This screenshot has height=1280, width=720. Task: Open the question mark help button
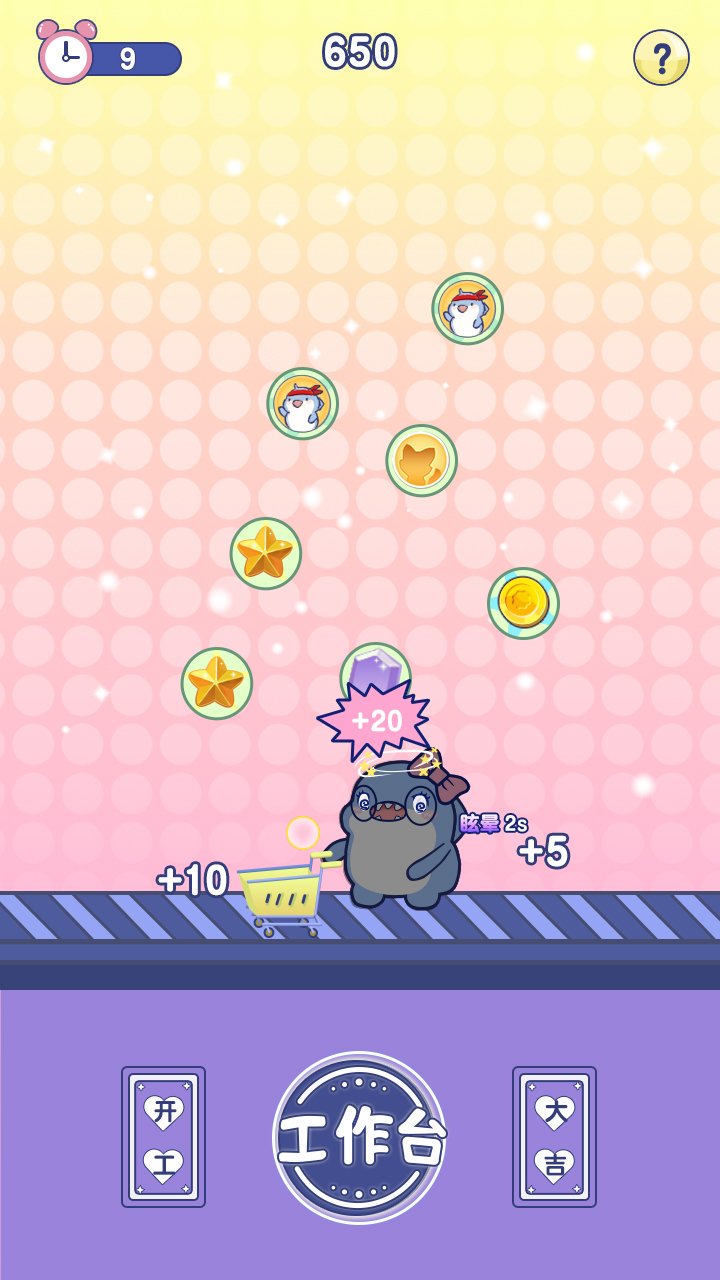pos(661,57)
